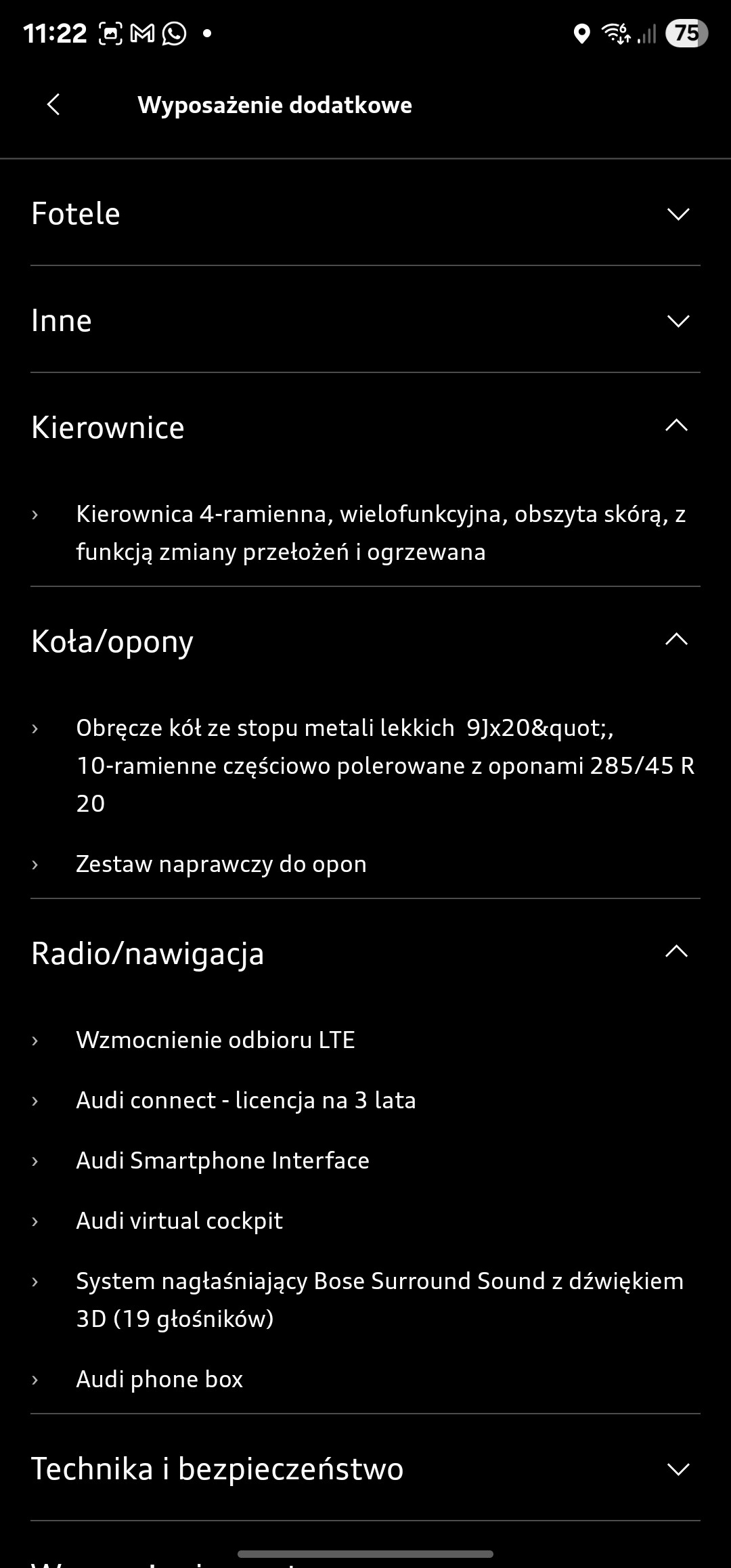Viewport: 731px width, 1568px height.
Task: Expand Technika i bezpieczeństwo section
Action: click(365, 1469)
